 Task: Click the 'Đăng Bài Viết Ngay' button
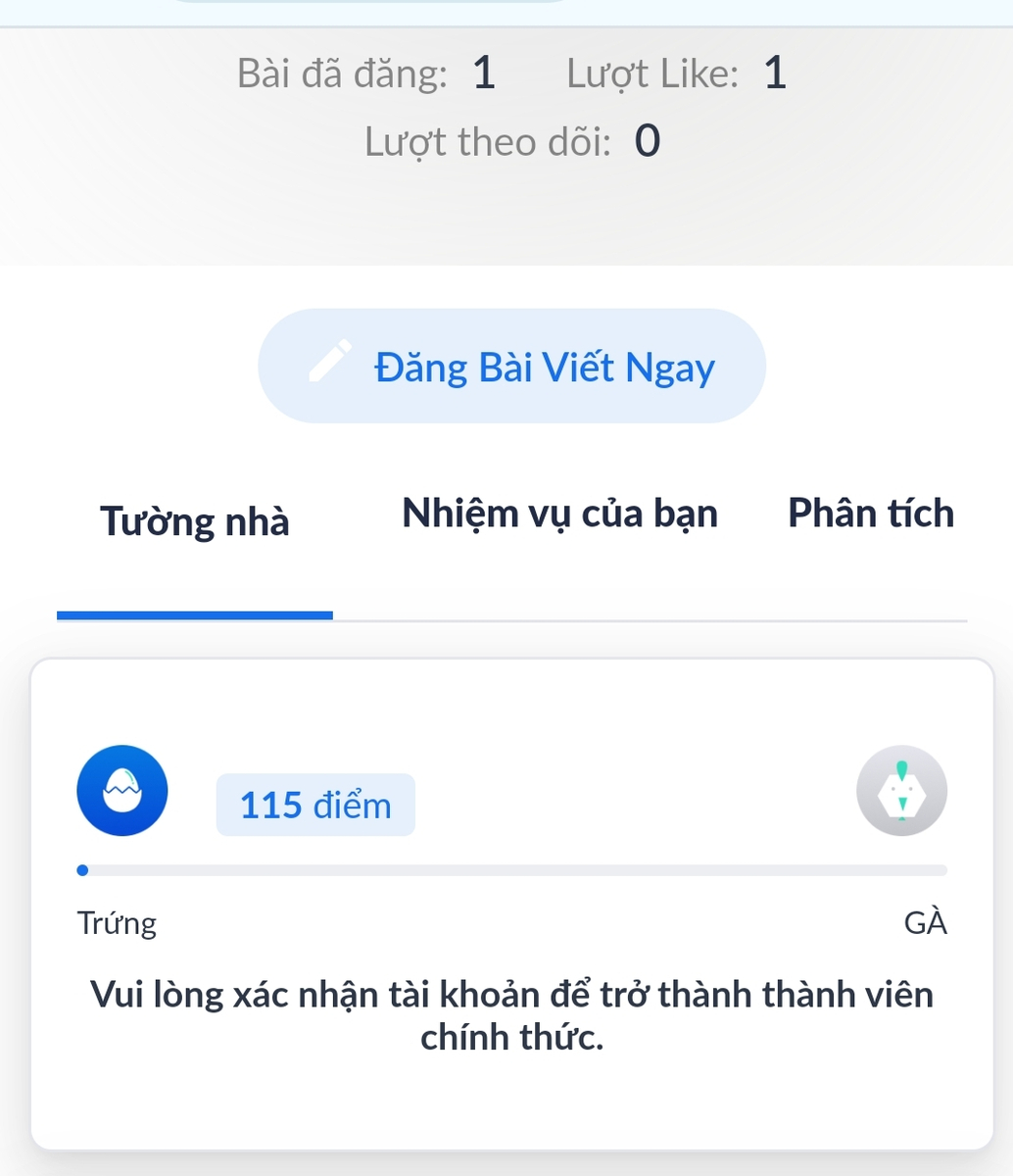pyautogui.click(x=511, y=366)
